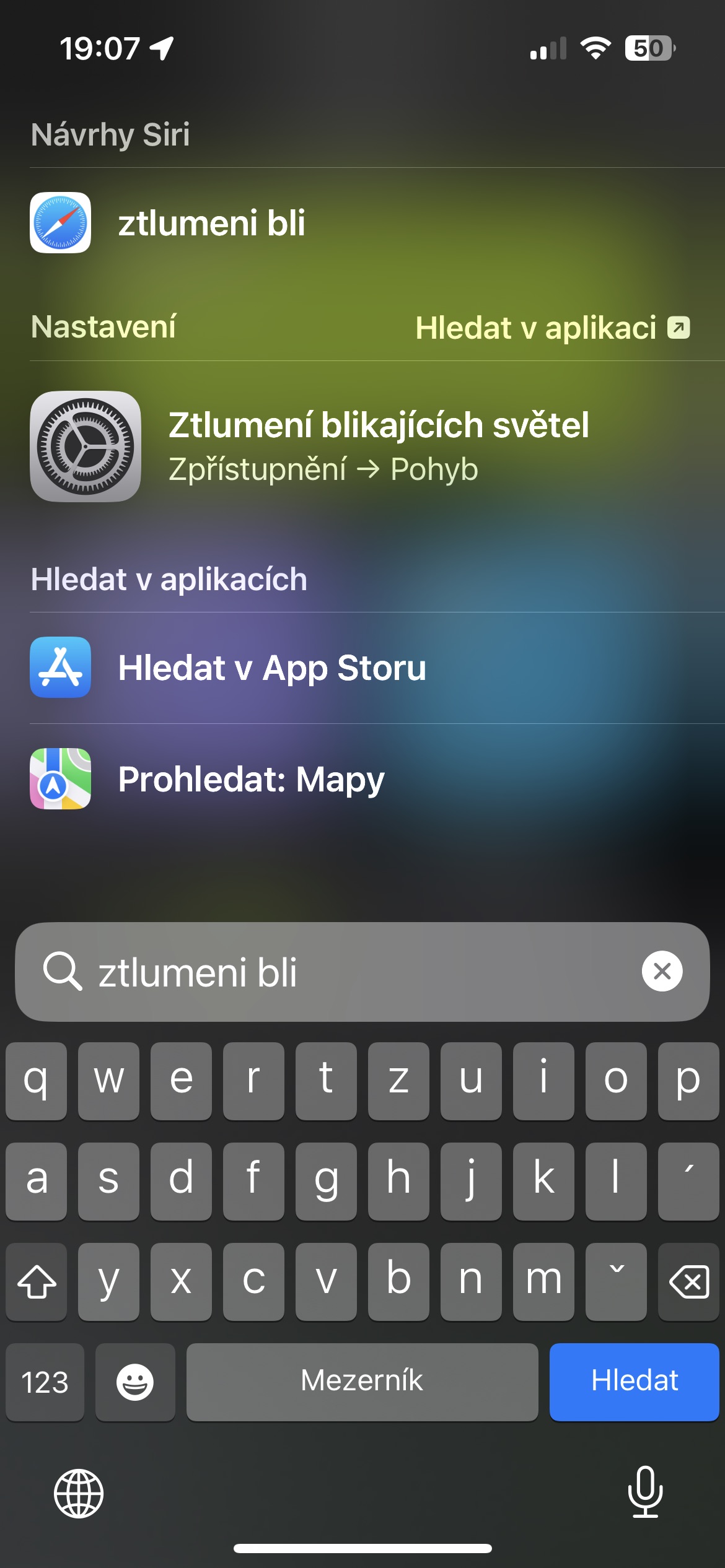The image size is (725, 1568).
Task: Clear the search text
Action: coord(662,971)
